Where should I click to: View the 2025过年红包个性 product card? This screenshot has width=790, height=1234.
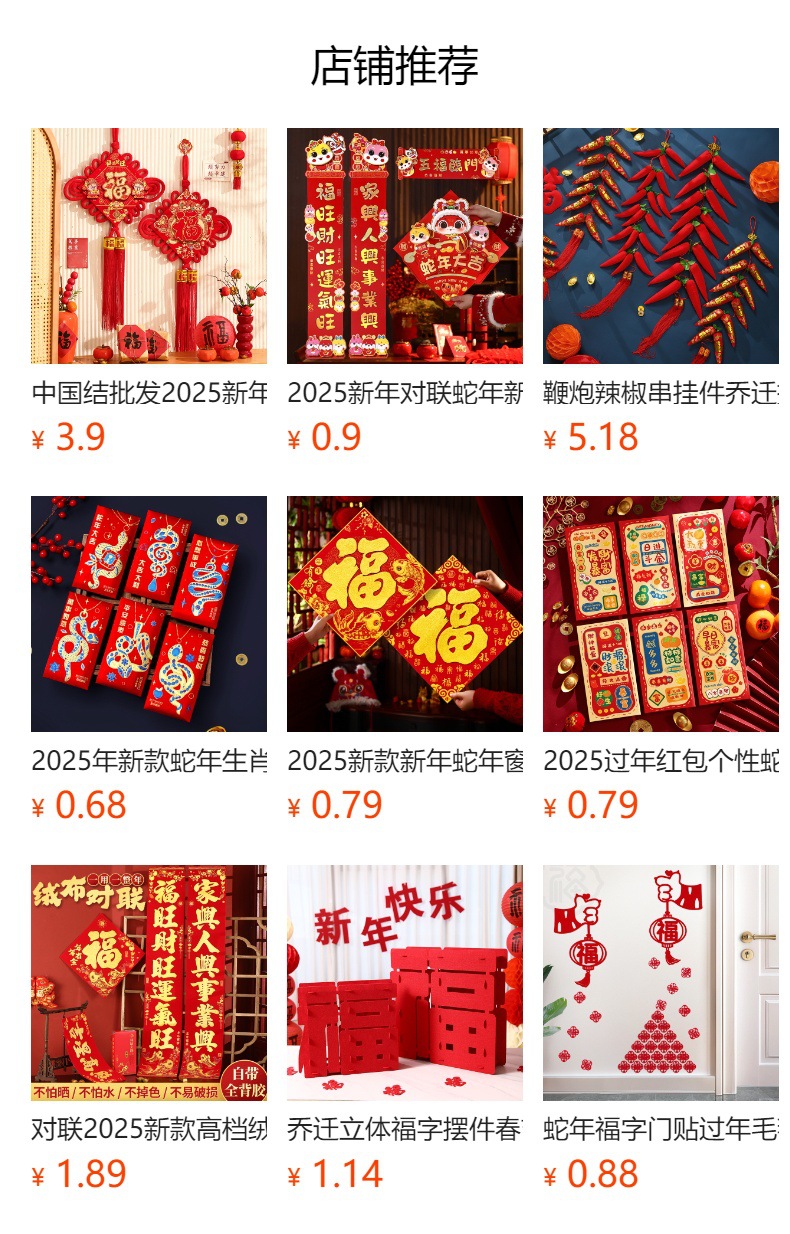click(x=660, y=614)
